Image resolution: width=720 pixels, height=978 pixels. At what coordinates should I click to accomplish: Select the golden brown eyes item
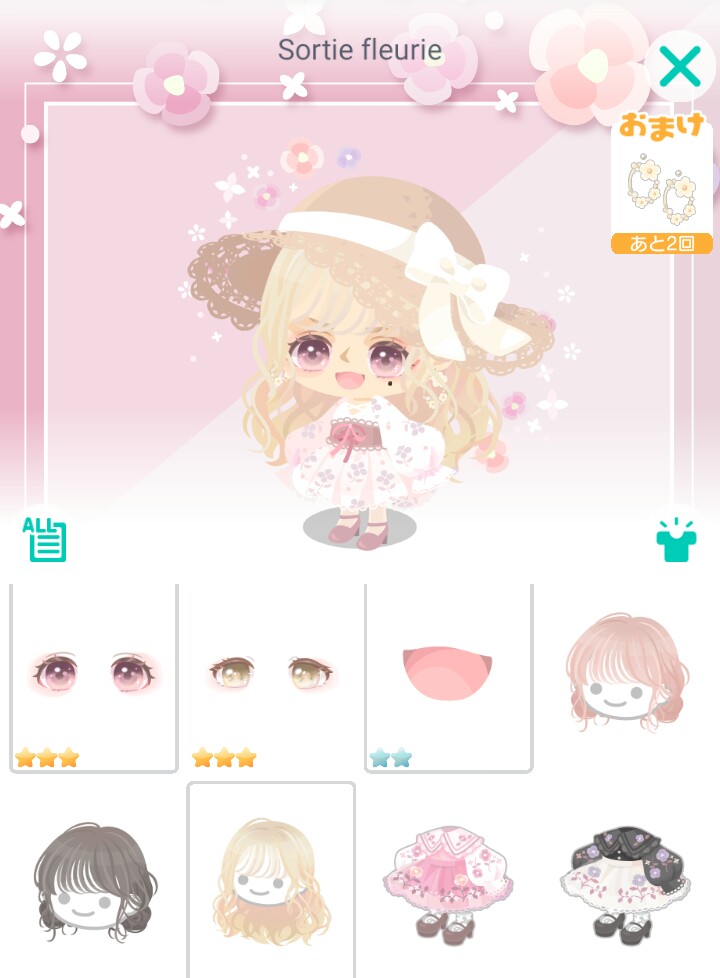click(271, 678)
